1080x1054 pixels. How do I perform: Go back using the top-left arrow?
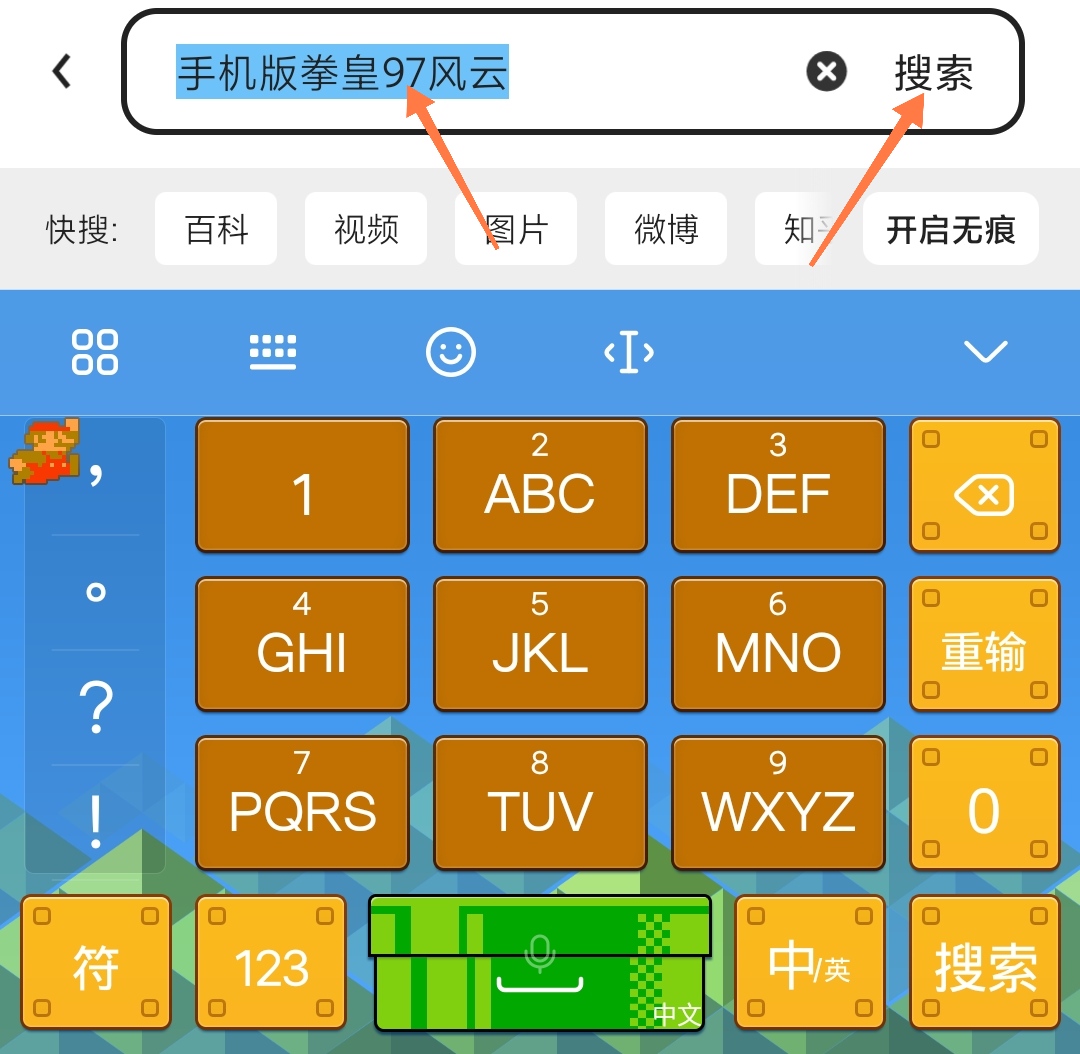[62, 72]
